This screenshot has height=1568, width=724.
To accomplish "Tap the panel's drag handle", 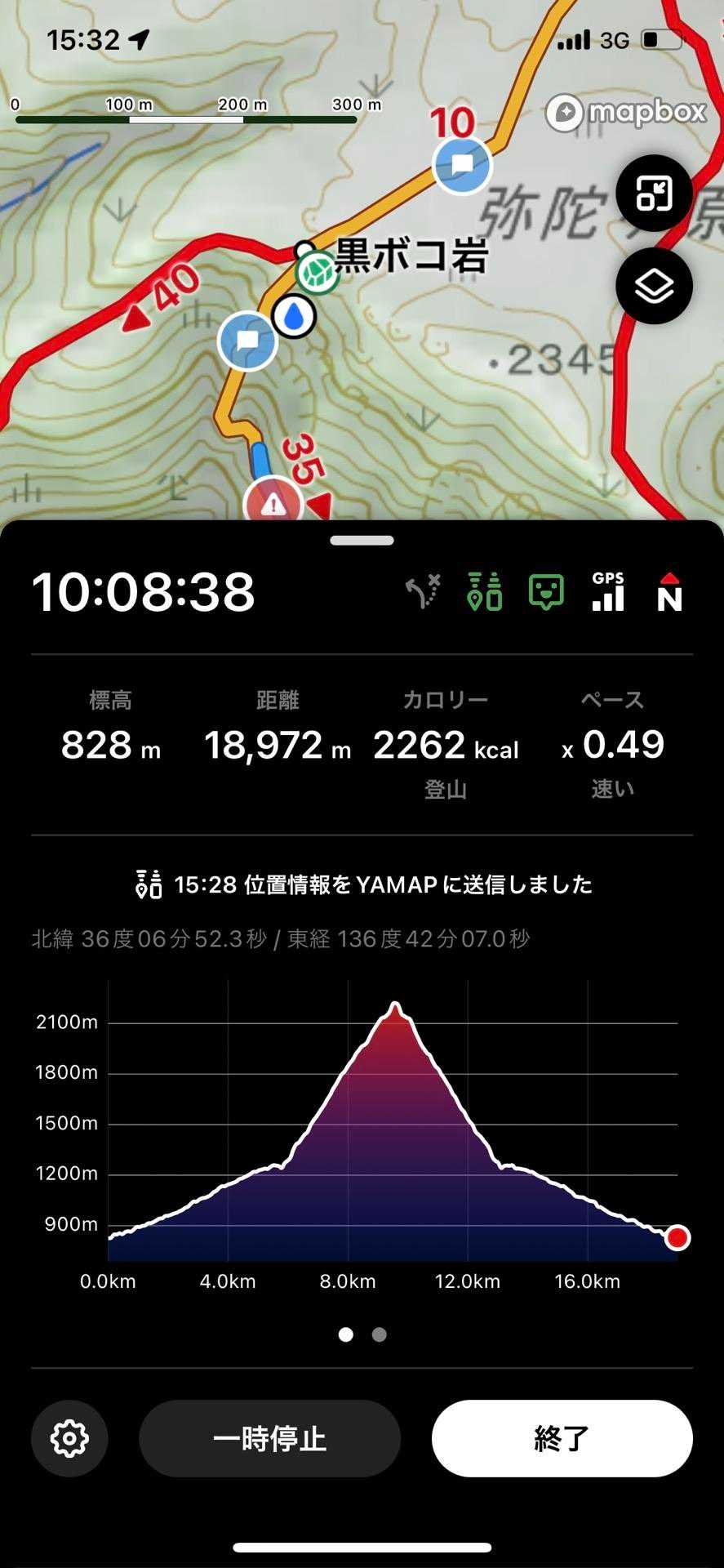I will click(362, 541).
